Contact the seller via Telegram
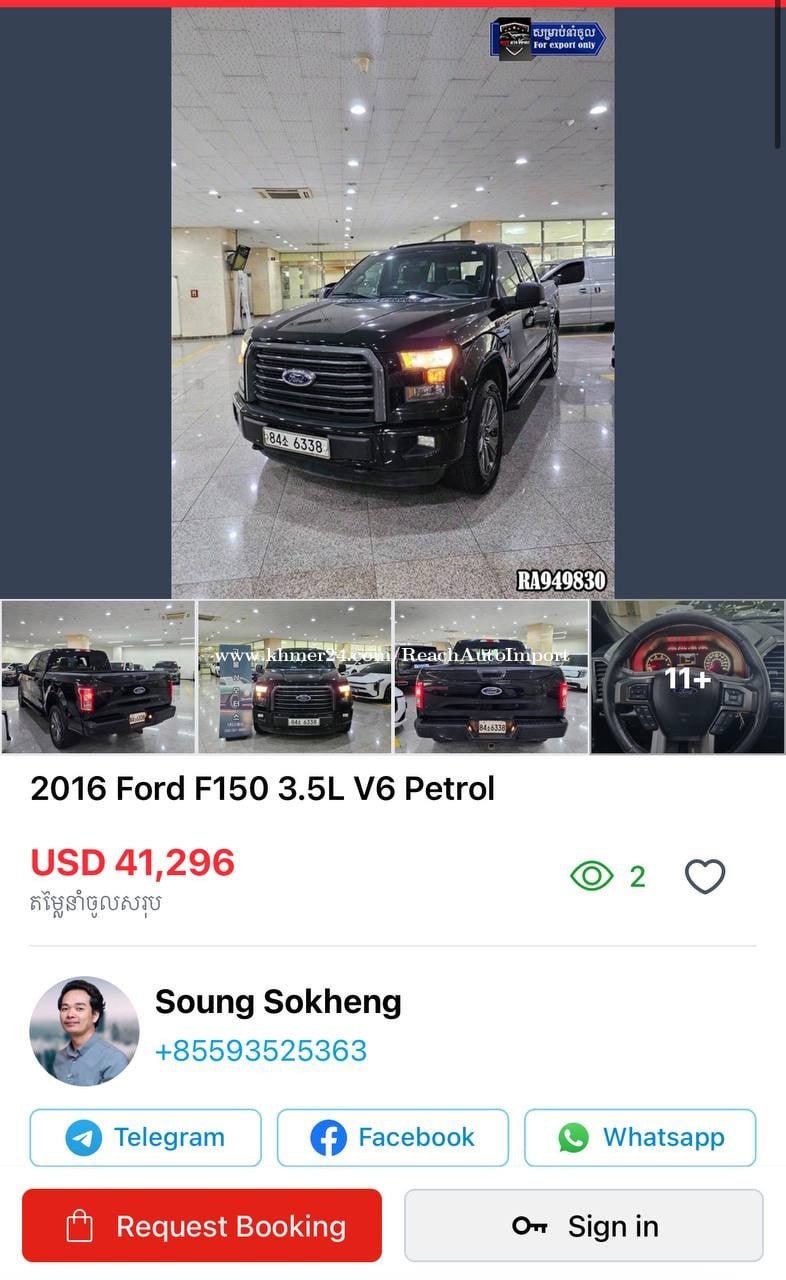Image resolution: width=786 pixels, height=1280 pixels. (x=145, y=1138)
